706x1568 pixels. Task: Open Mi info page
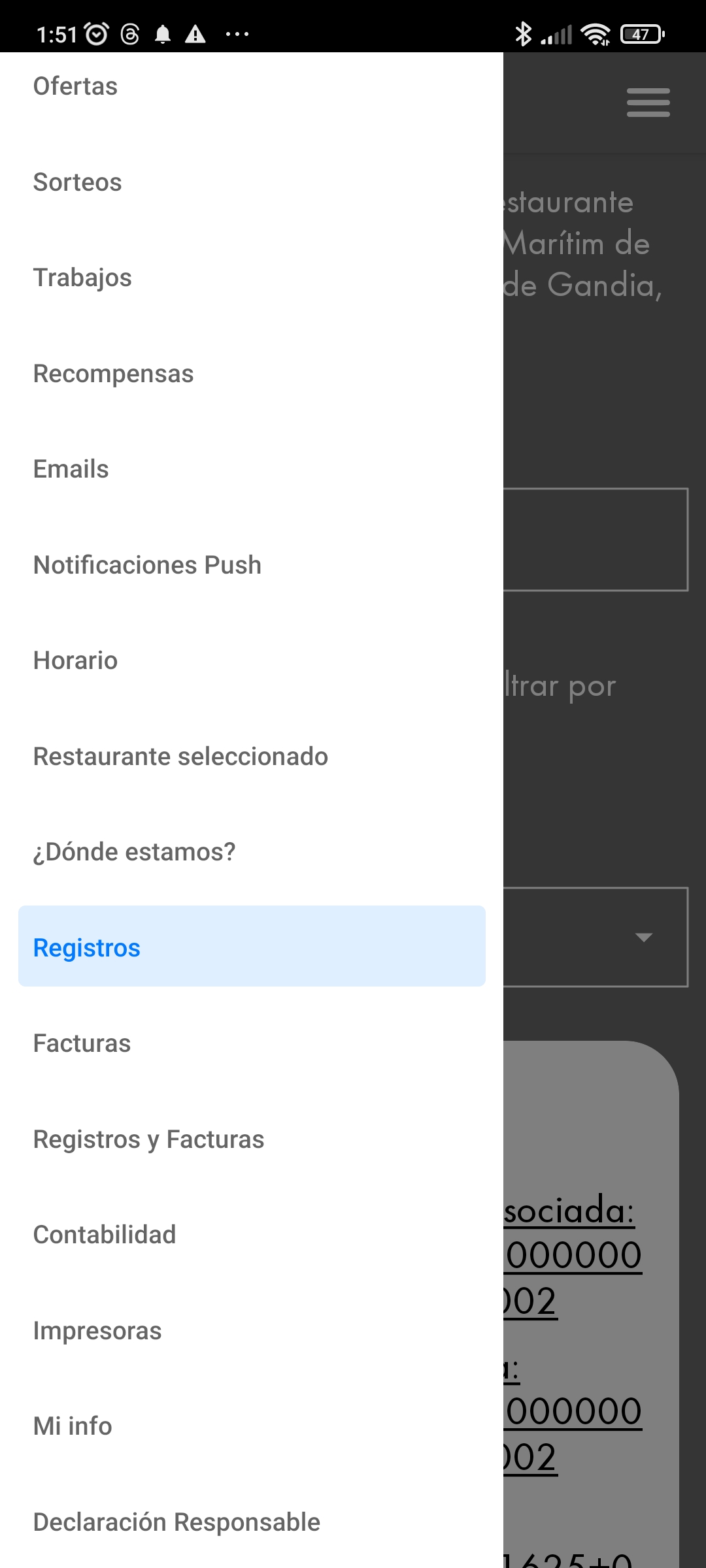pos(73,1426)
